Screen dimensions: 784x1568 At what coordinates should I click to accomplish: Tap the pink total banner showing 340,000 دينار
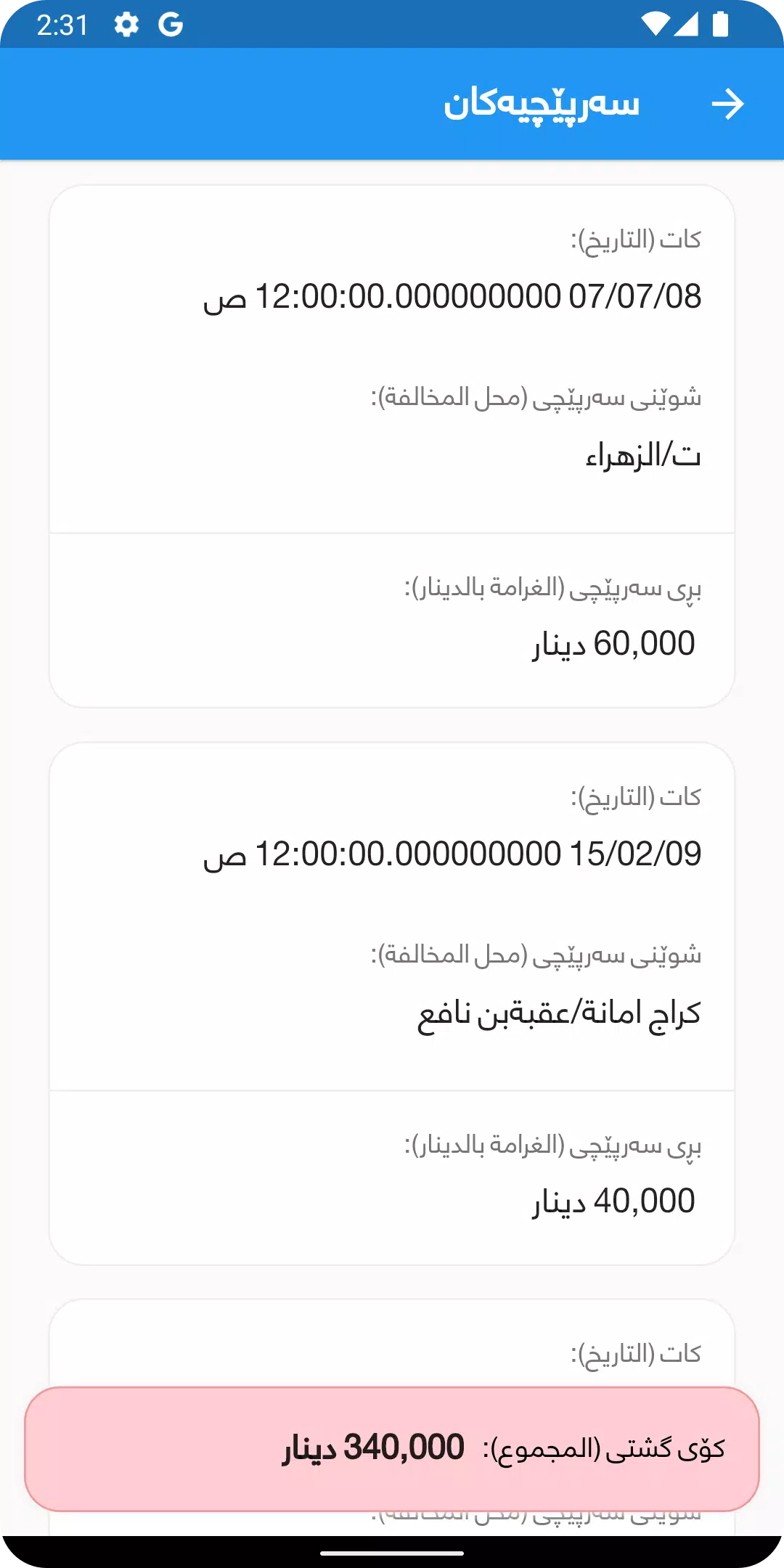point(392,1445)
